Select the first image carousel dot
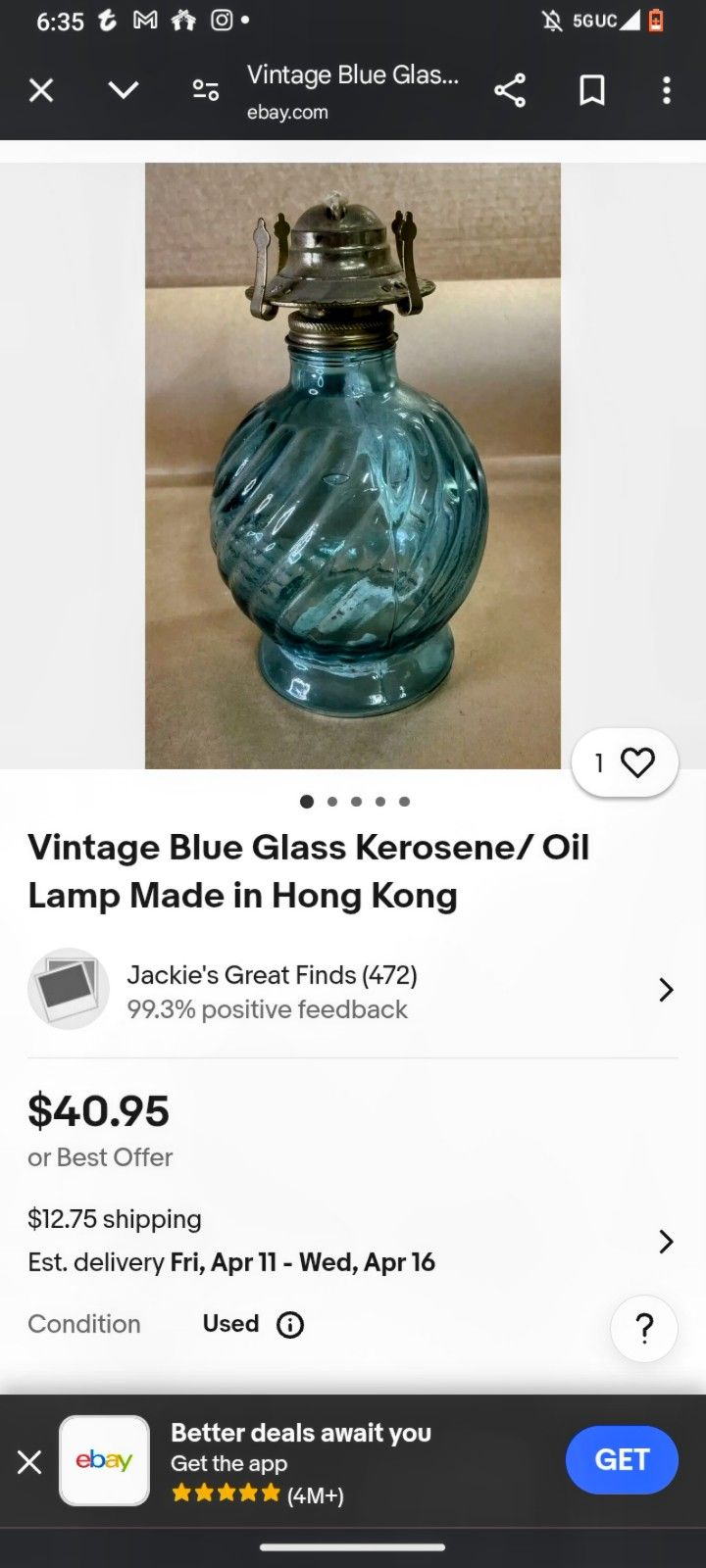The height and width of the screenshot is (1568, 706). tap(307, 801)
